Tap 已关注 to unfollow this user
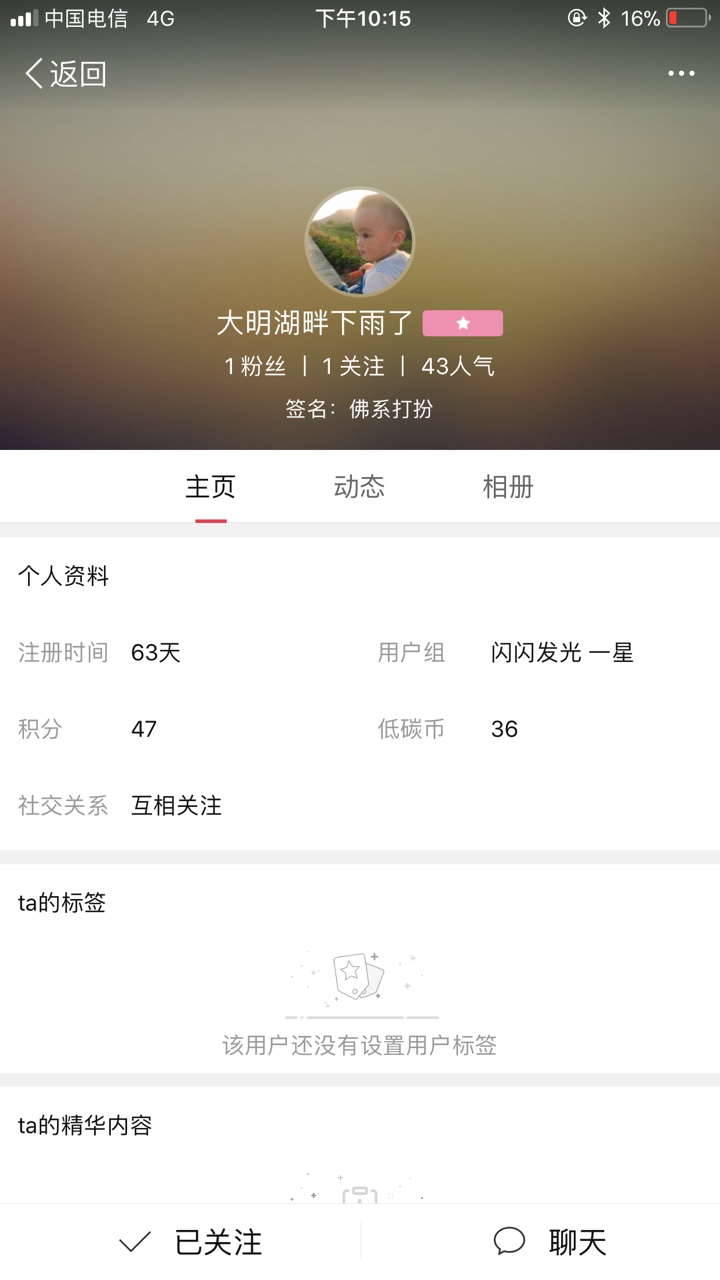Viewport: 720px width, 1280px height. pyautogui.click(x=190, y=1242)
